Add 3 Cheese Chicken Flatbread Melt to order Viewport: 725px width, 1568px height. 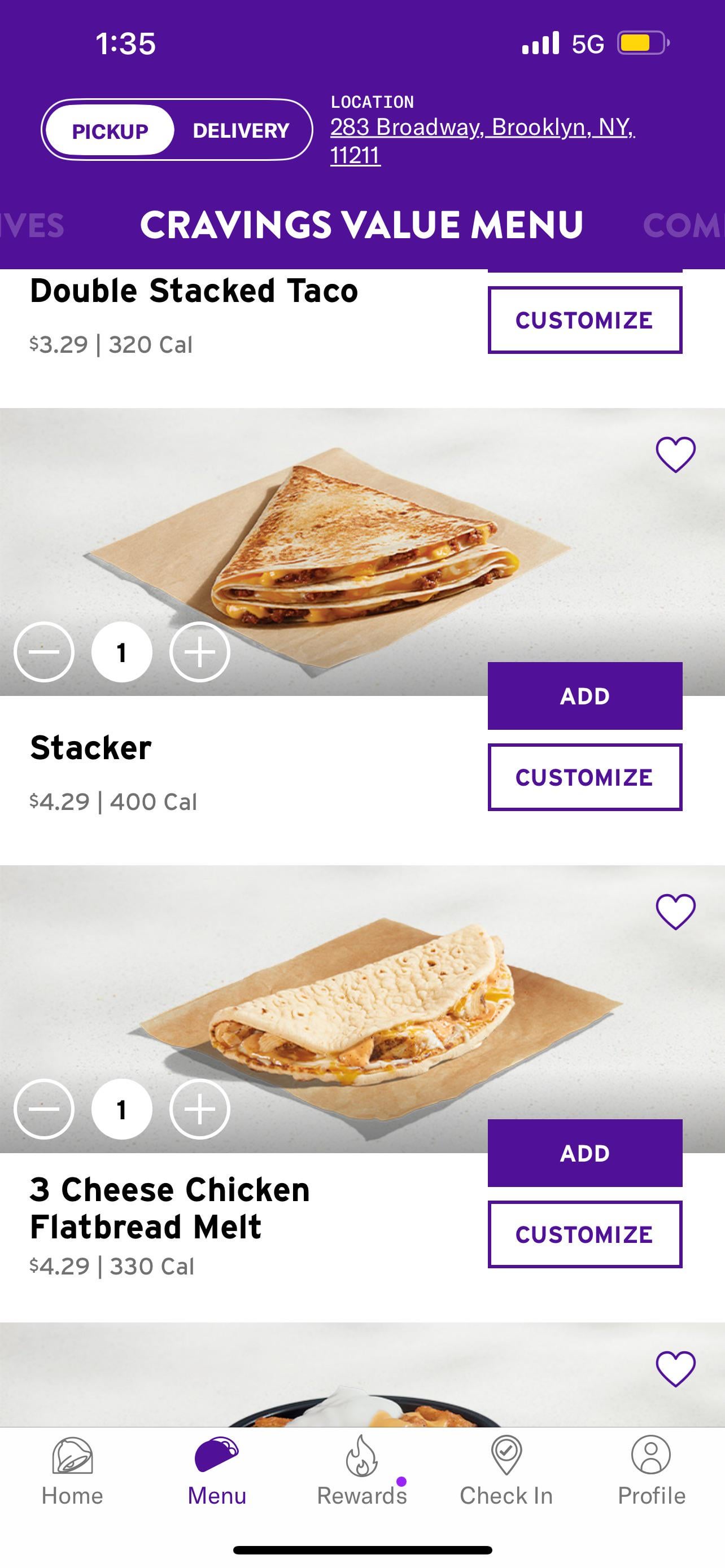[584, 1153]
